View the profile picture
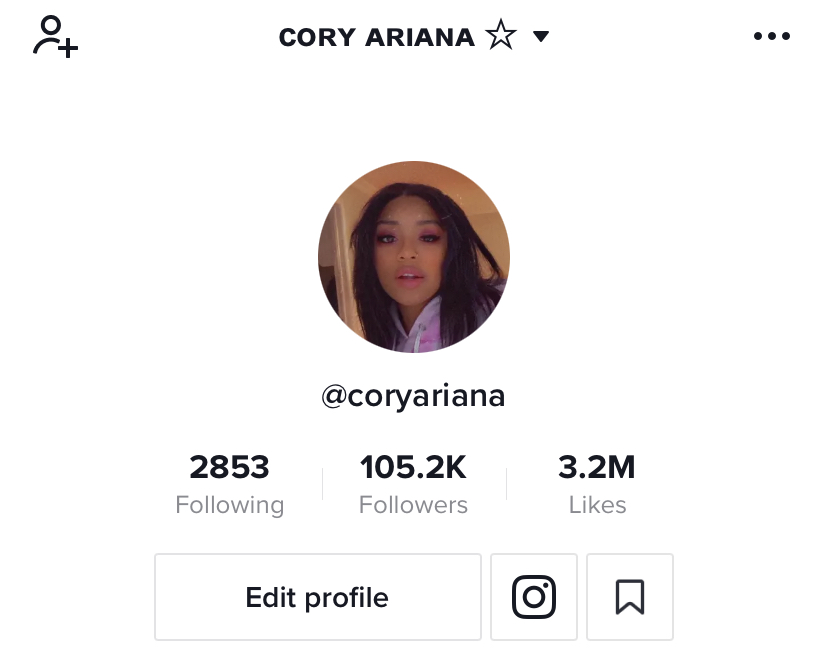 (x=414, y=257)
